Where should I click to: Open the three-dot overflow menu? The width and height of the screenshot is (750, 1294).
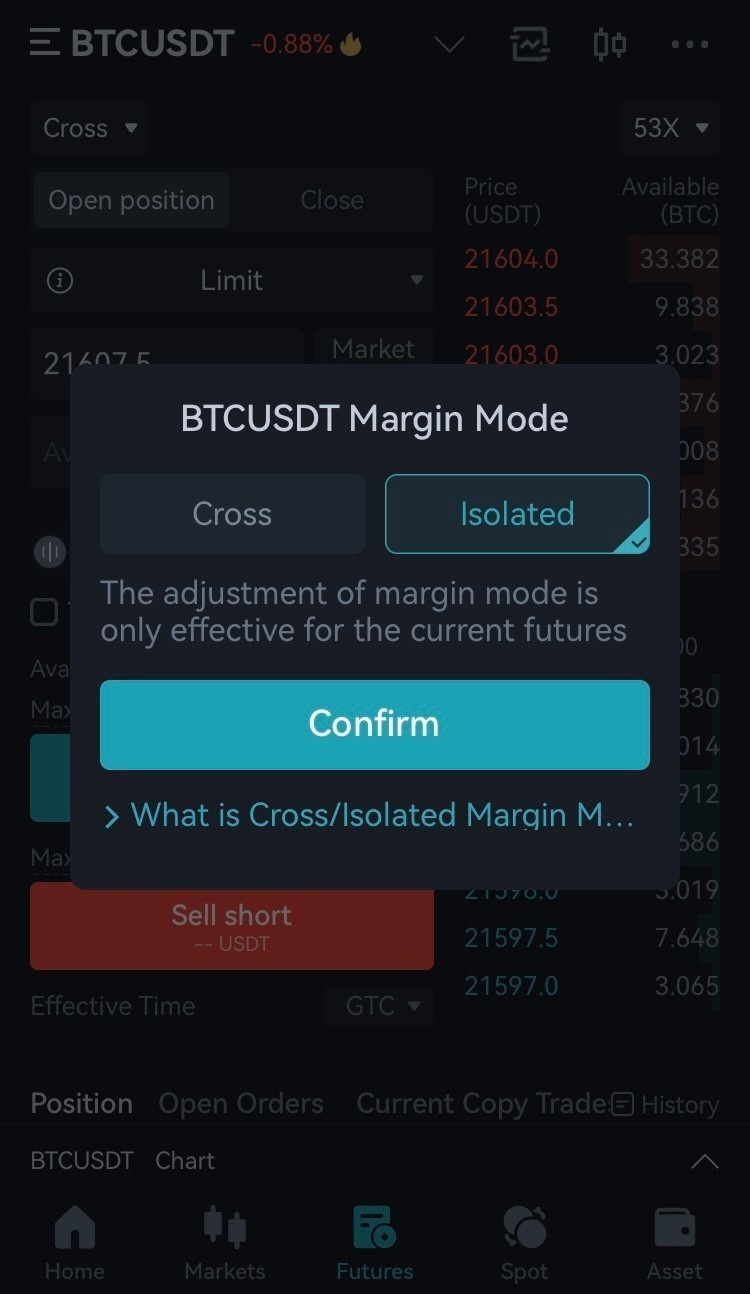pyautogui.click(x=690, y=44)
